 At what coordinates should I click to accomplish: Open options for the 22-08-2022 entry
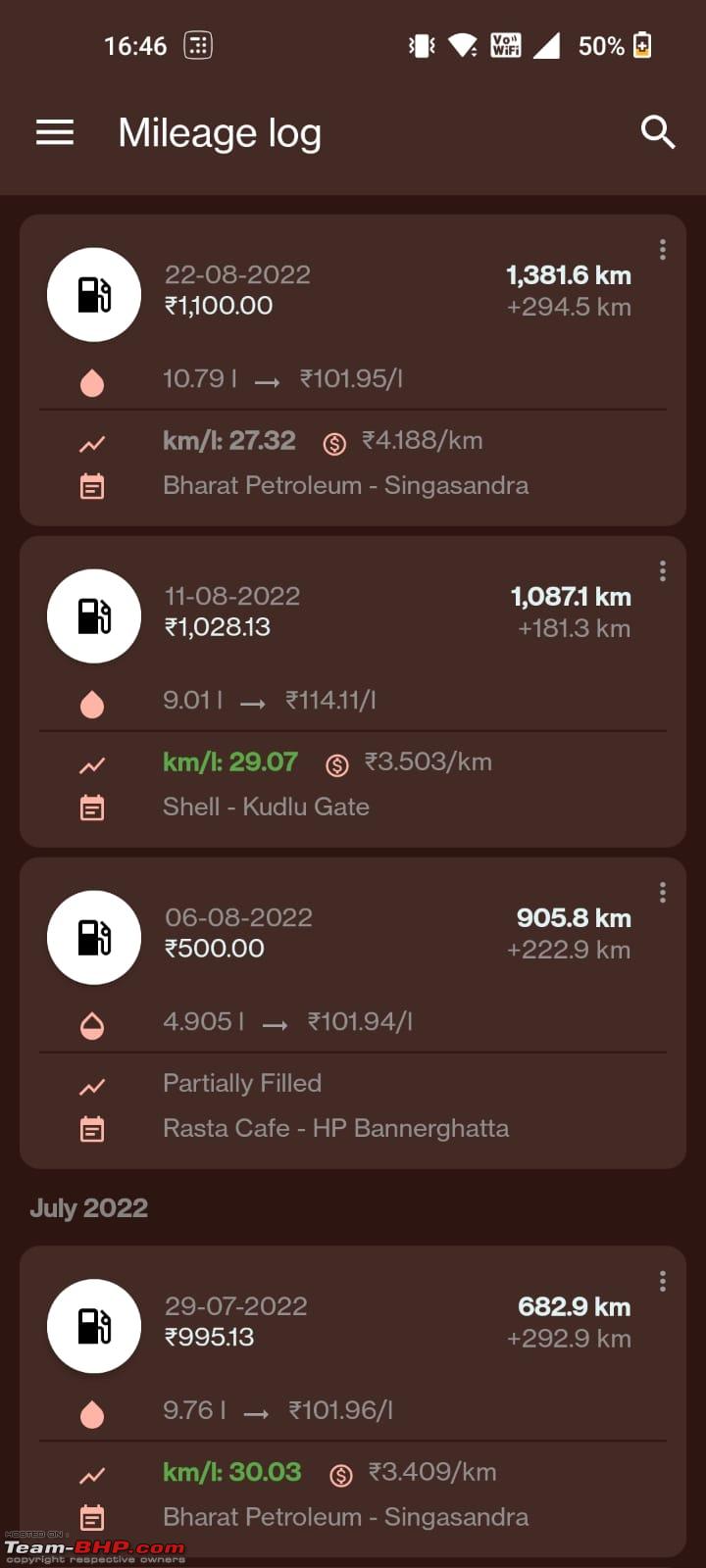pos(663,250)
